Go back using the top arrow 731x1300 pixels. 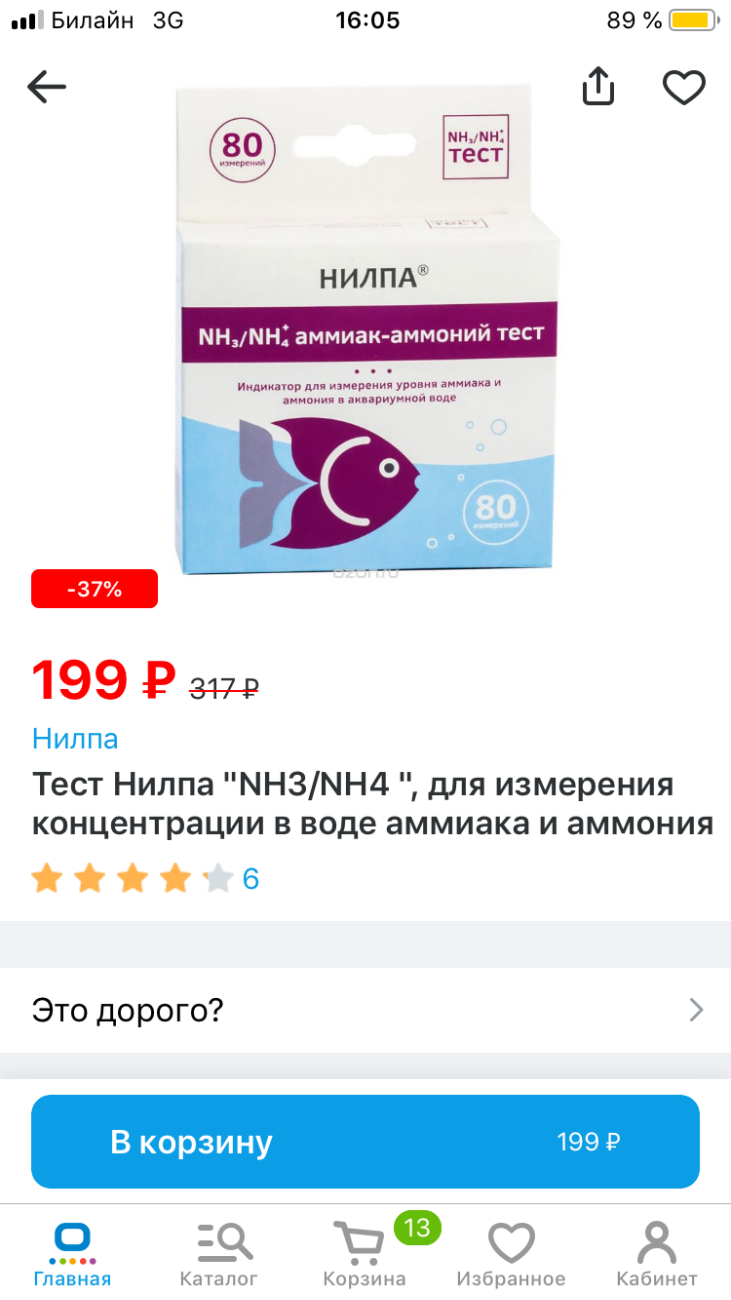pyautogui.click(x=46, y=87)
